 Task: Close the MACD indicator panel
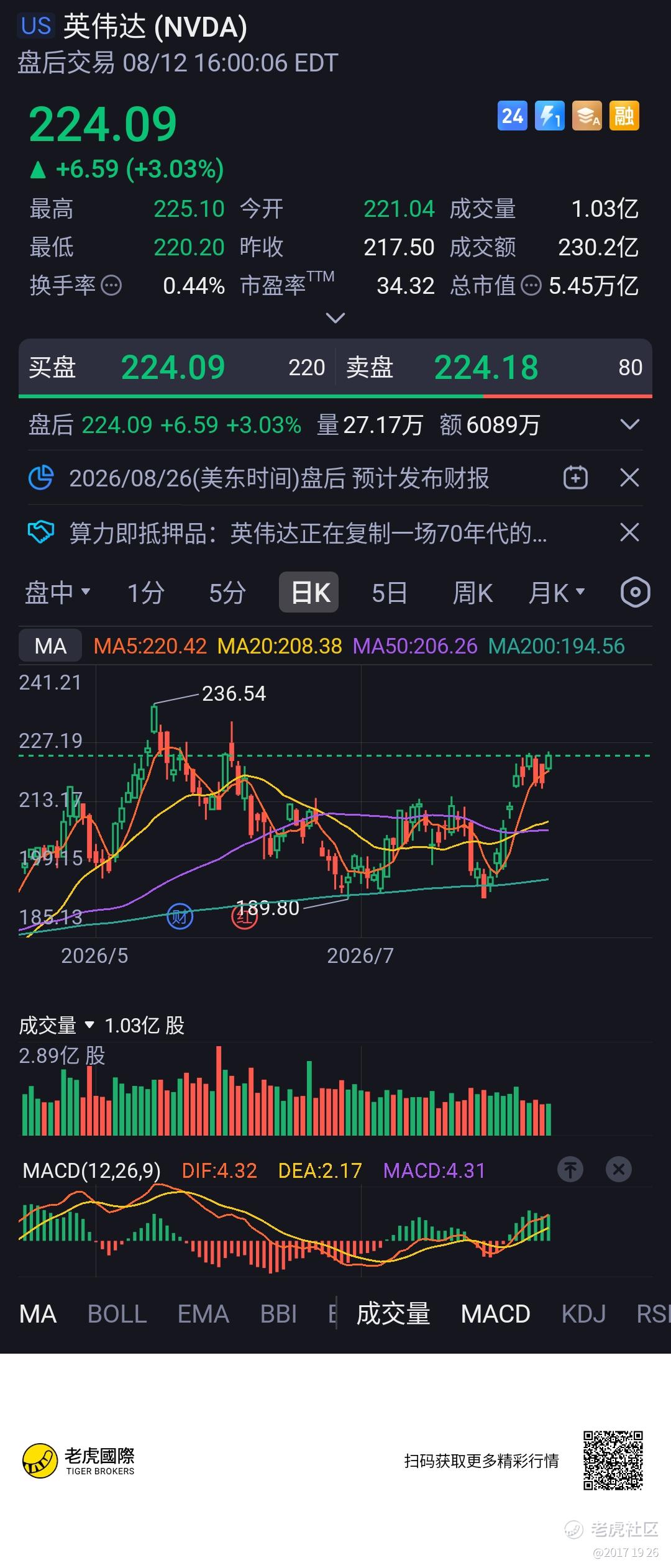point(618,1170)
